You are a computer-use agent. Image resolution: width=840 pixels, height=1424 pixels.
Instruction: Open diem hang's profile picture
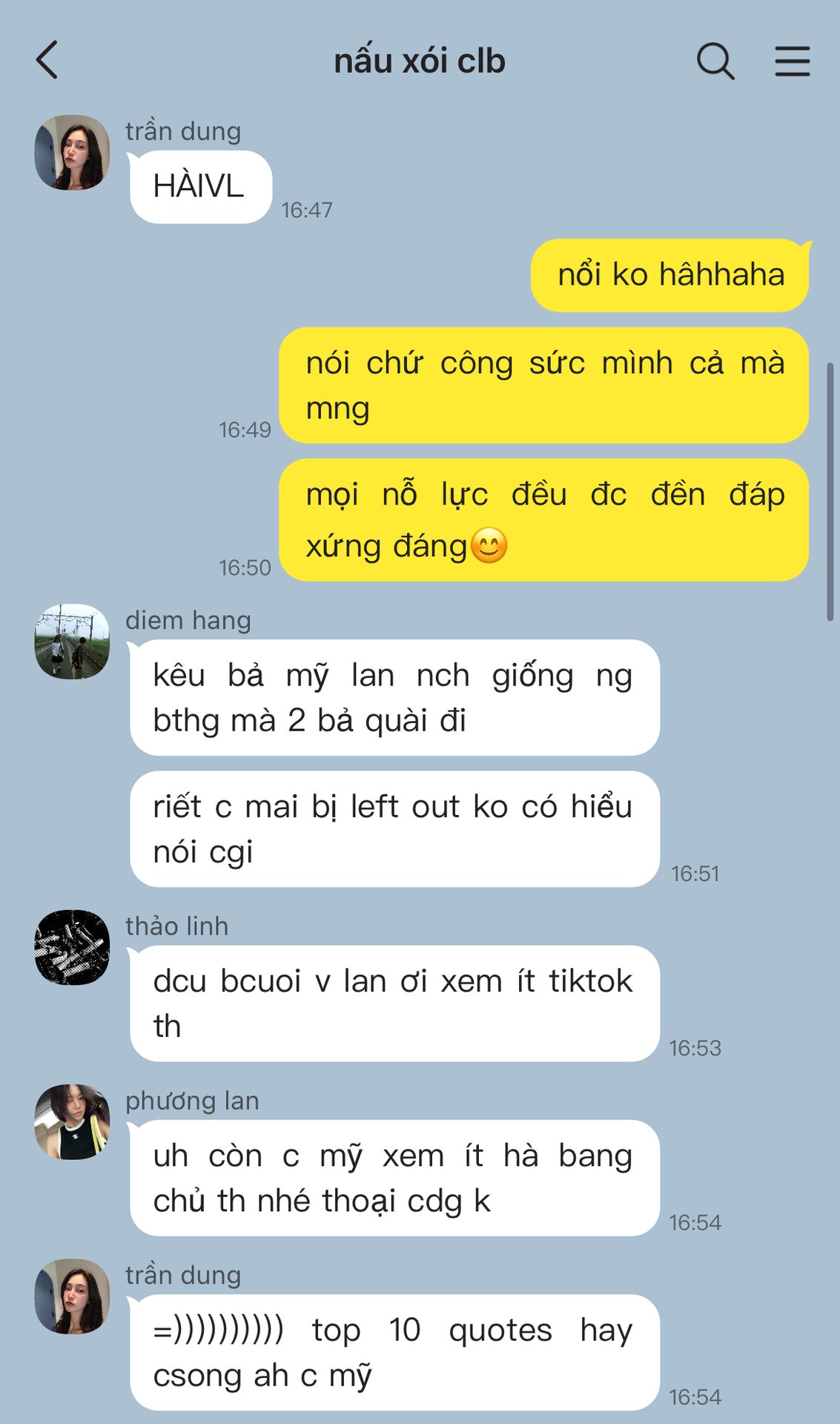(73, 641)
